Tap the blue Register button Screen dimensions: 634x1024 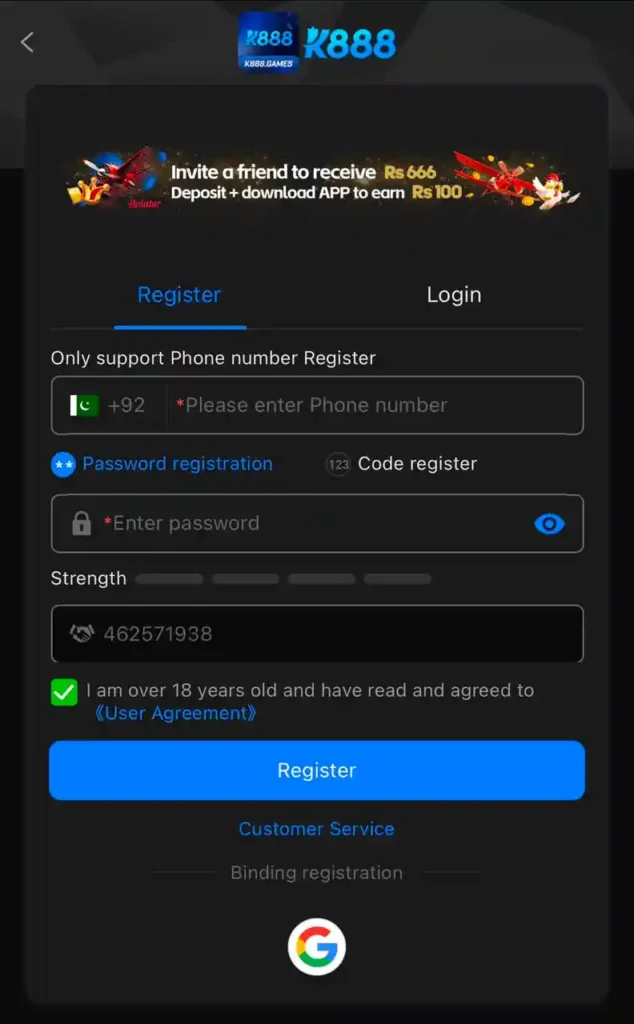click(x=317, y=770)
